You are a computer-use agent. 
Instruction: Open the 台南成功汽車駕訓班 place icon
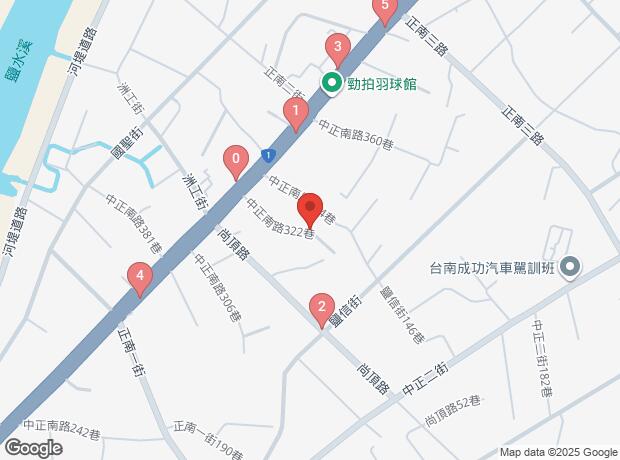point(570,267)
